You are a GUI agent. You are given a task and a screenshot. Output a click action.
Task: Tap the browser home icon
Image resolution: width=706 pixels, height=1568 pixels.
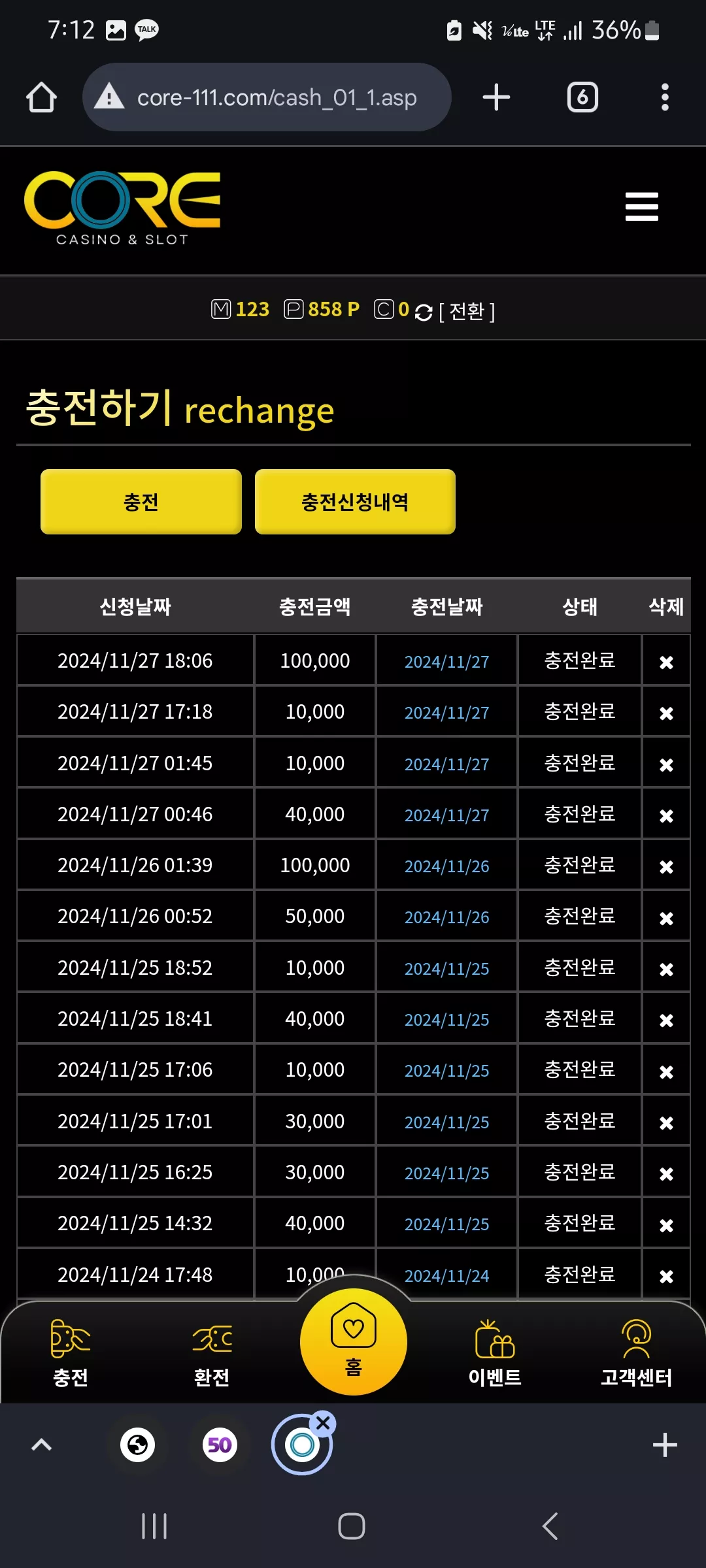[41, 97]
